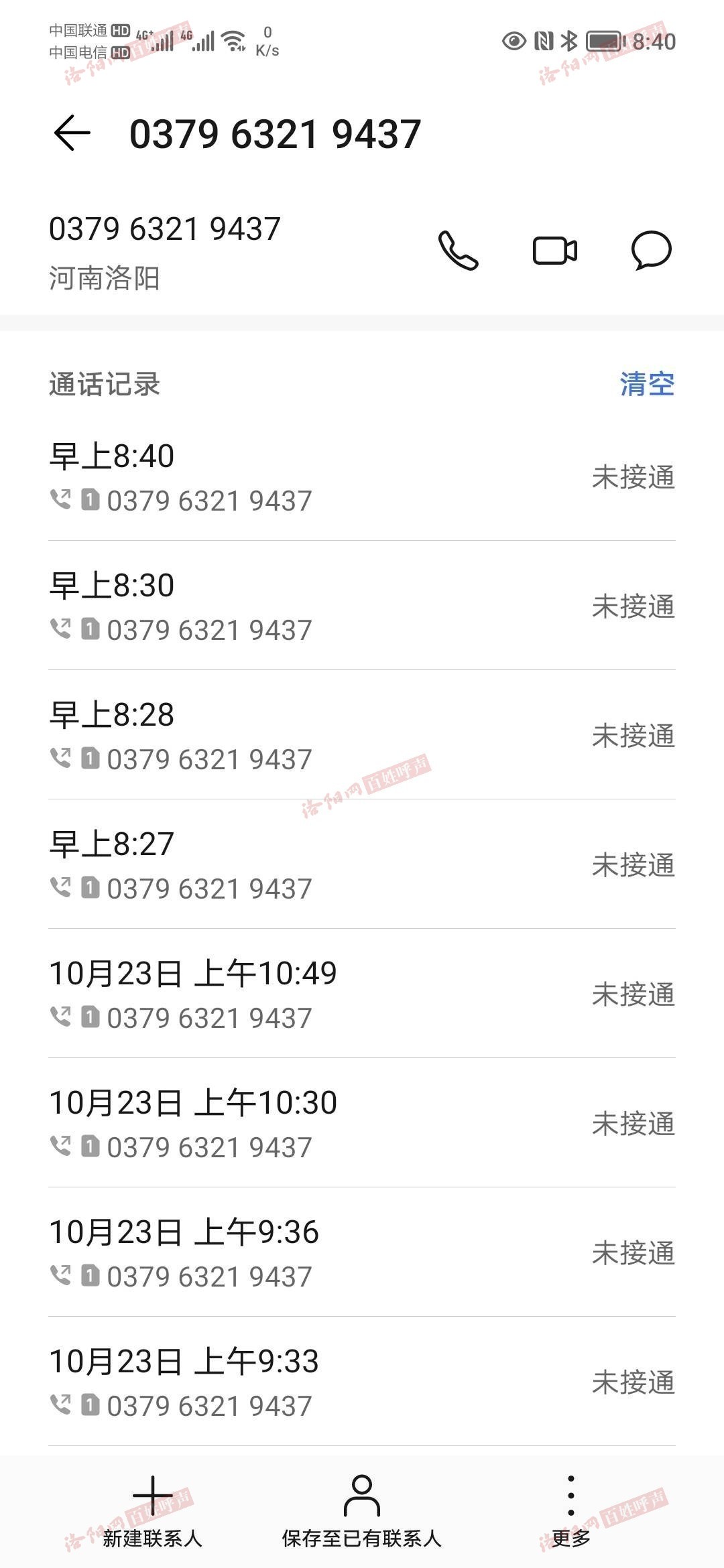724x1568 pixels.
Task: Select the 早上8:28 call entry
Action: coord(362,735)
